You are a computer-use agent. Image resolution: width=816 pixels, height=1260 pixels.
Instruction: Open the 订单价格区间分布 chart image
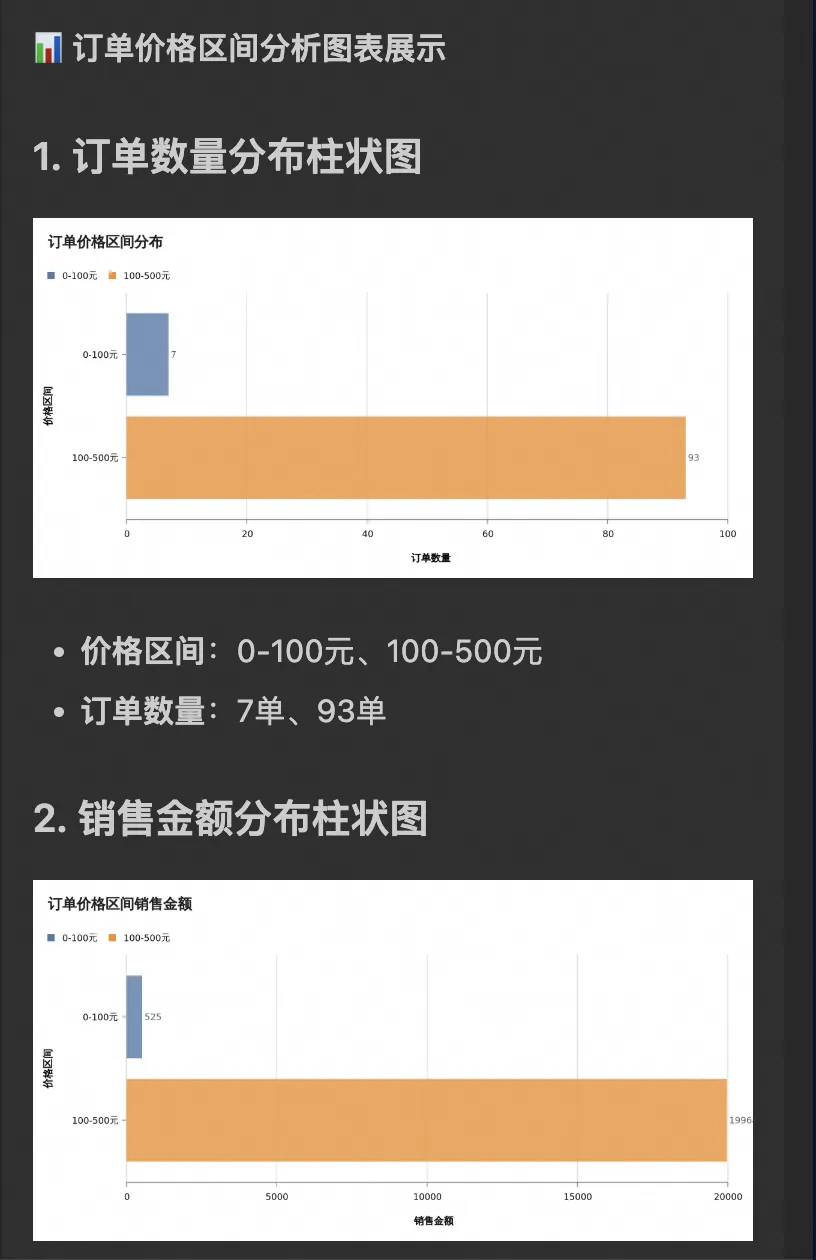392,398
